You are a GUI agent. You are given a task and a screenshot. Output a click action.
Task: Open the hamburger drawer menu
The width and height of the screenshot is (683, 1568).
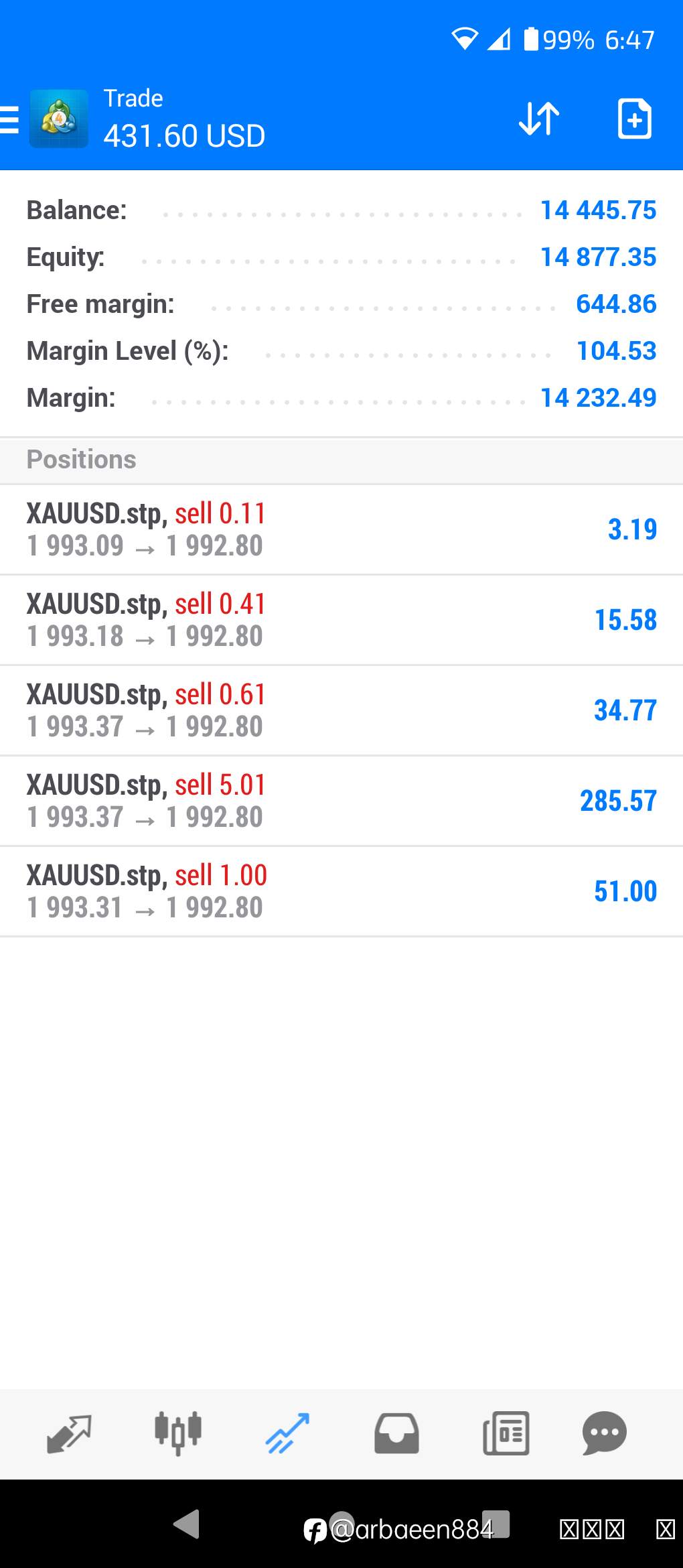tap(9, 120)
